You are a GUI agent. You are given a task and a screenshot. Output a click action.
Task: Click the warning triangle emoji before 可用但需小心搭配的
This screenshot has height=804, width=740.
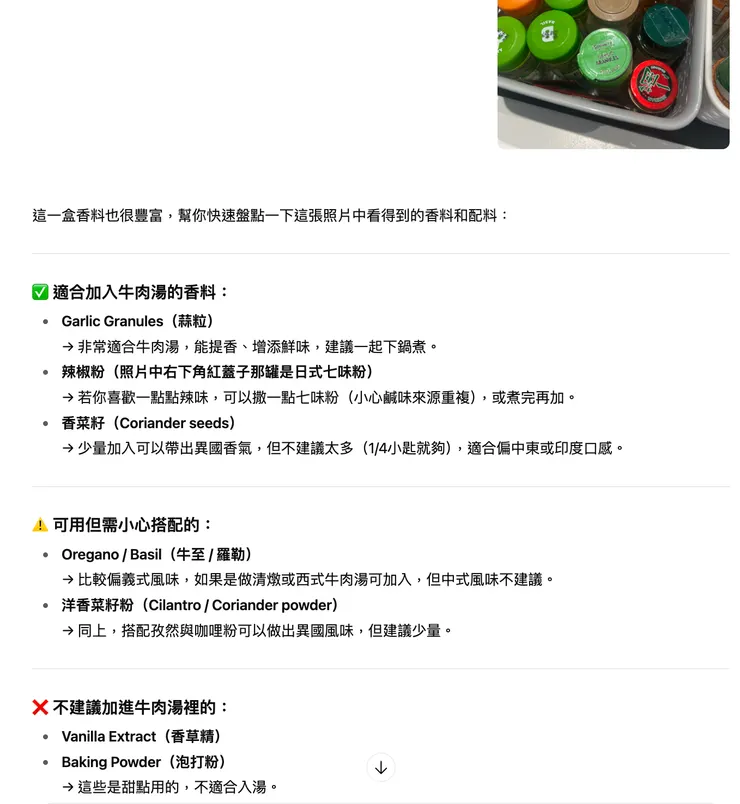tap(38, 523)
